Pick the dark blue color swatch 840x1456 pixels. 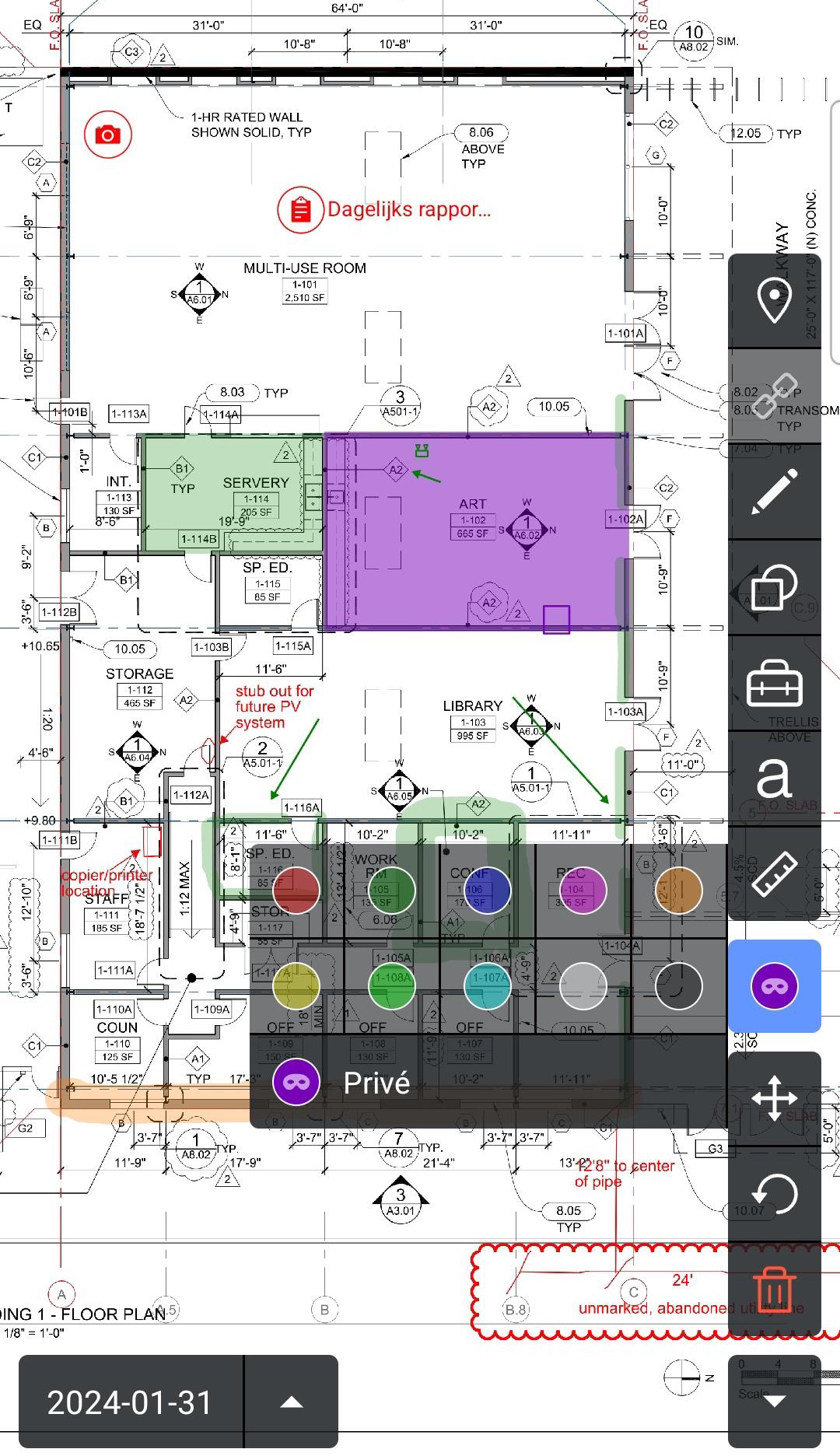(x=487, y=891)
